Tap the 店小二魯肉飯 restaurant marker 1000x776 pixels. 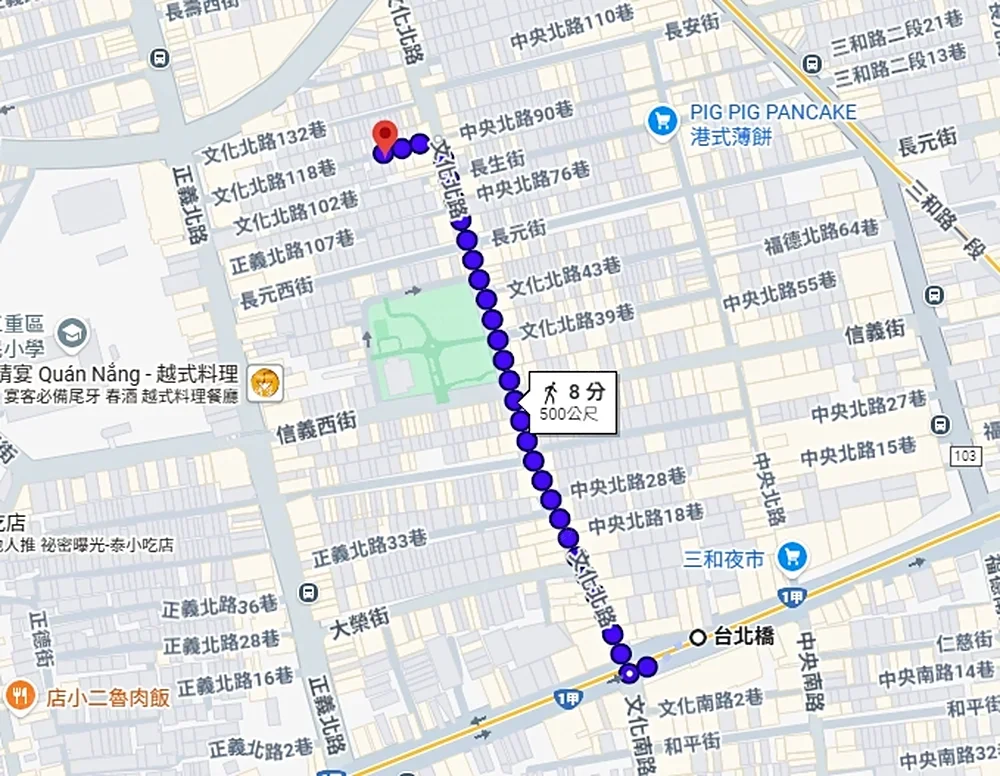coord(18,696)
